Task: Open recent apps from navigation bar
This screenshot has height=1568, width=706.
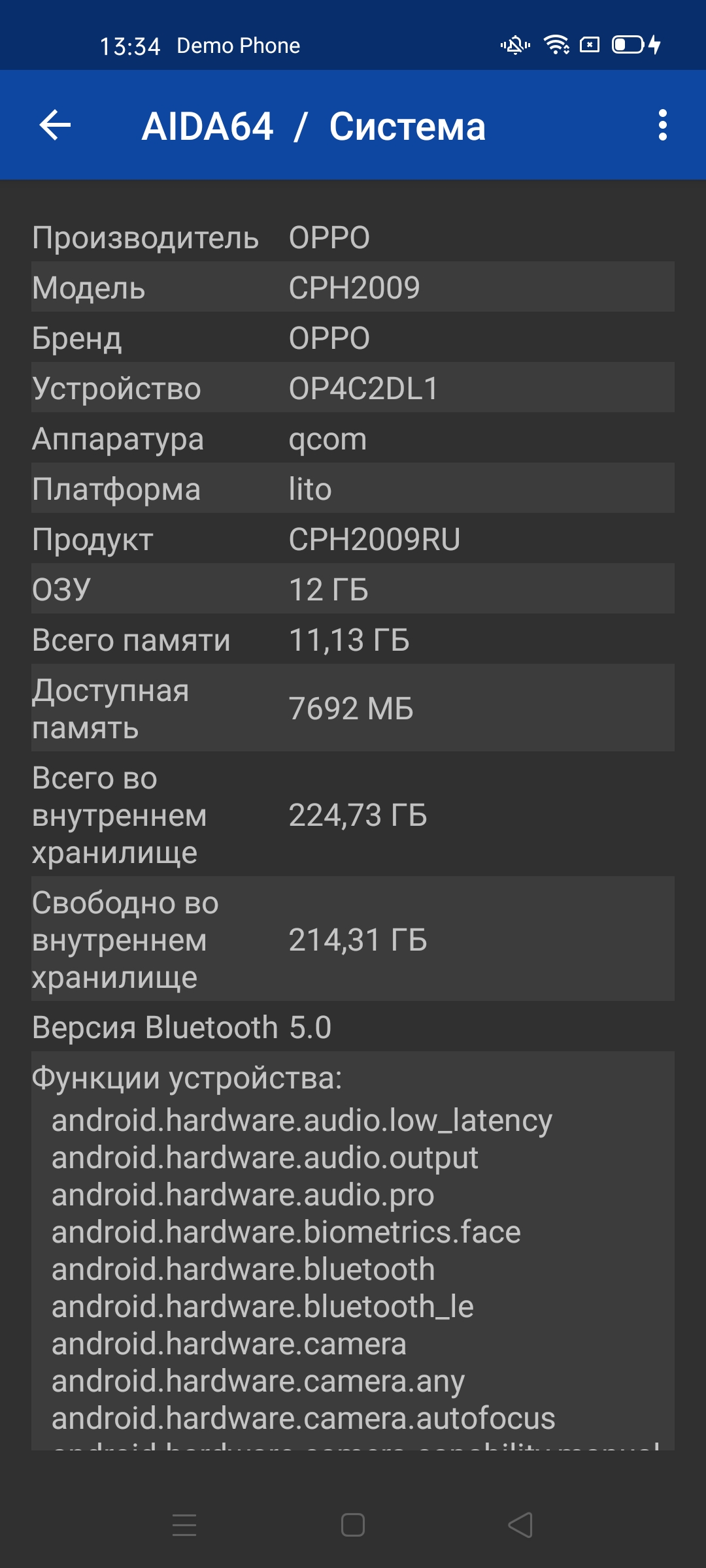Action: 184,1526
